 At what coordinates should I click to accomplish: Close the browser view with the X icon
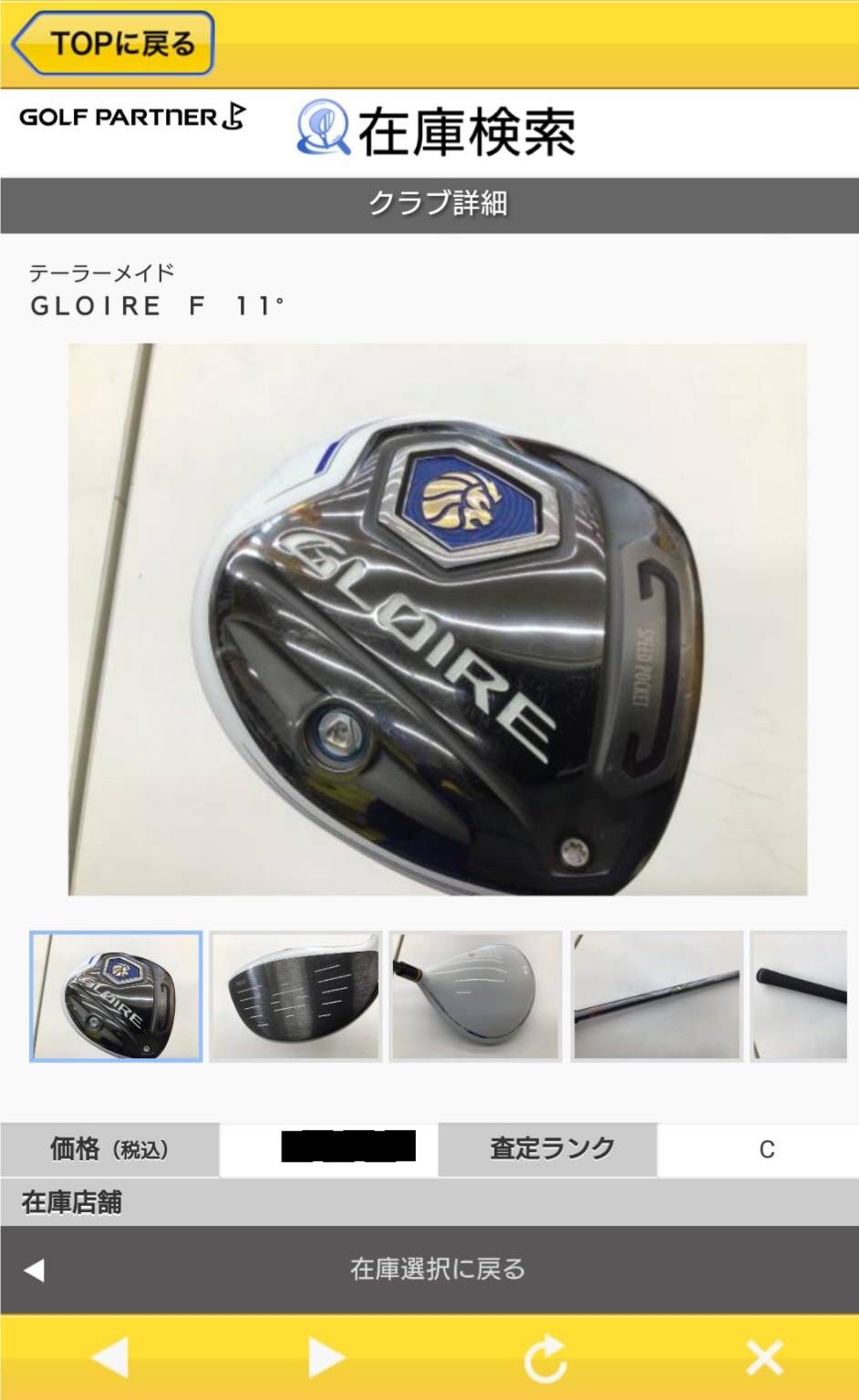tap(764, 1358)
